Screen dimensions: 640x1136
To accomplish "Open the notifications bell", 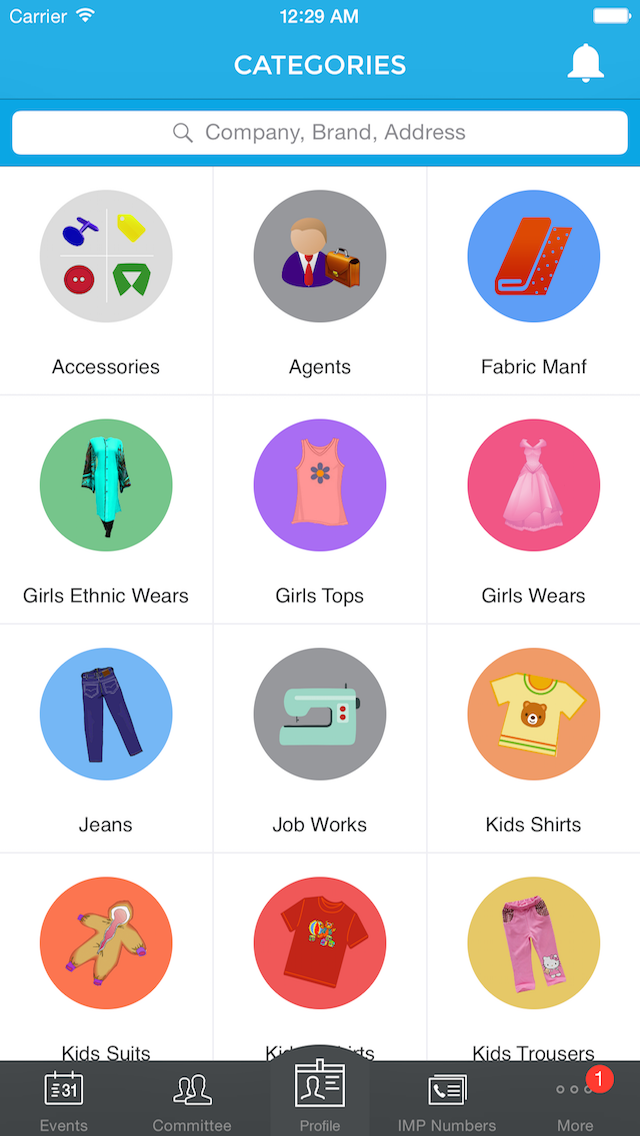I will pyautogui.click(x=585, y=64).
